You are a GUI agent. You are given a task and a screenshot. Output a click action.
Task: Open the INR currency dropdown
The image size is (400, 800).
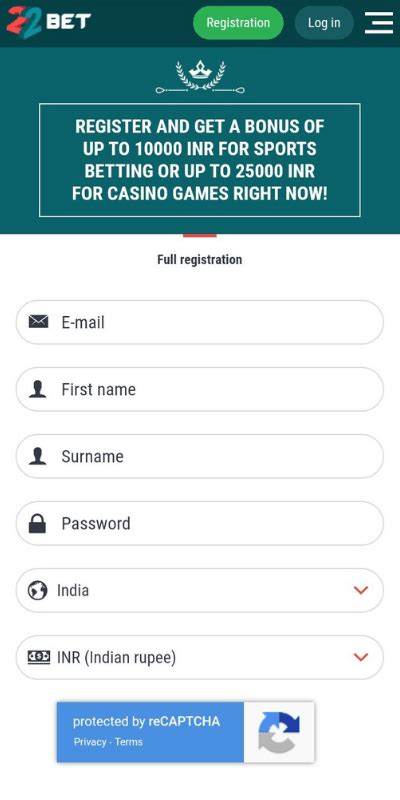pos(199,657)
